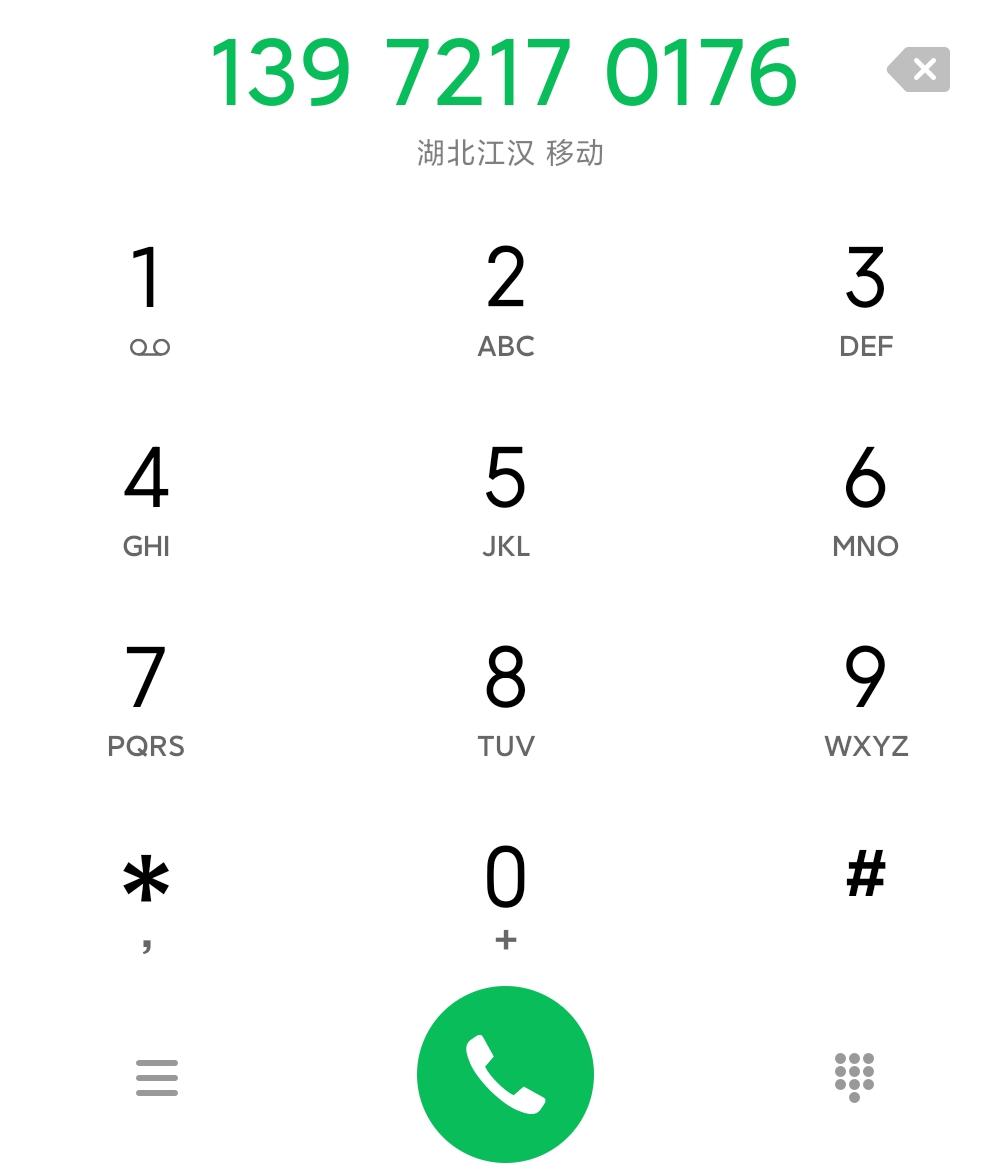Enter digit 0 on the keypad
Image resolution: width=1004 pixels, height=1172 pixels.
[506, 893]
